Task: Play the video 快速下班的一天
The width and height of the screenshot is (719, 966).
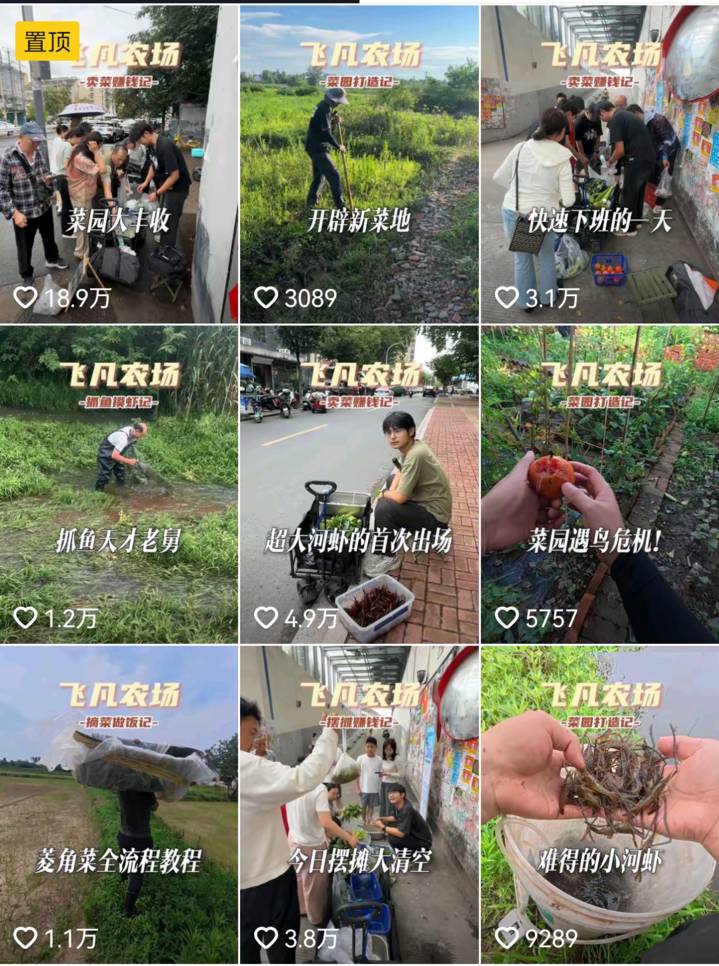Action: coord(599,165)
